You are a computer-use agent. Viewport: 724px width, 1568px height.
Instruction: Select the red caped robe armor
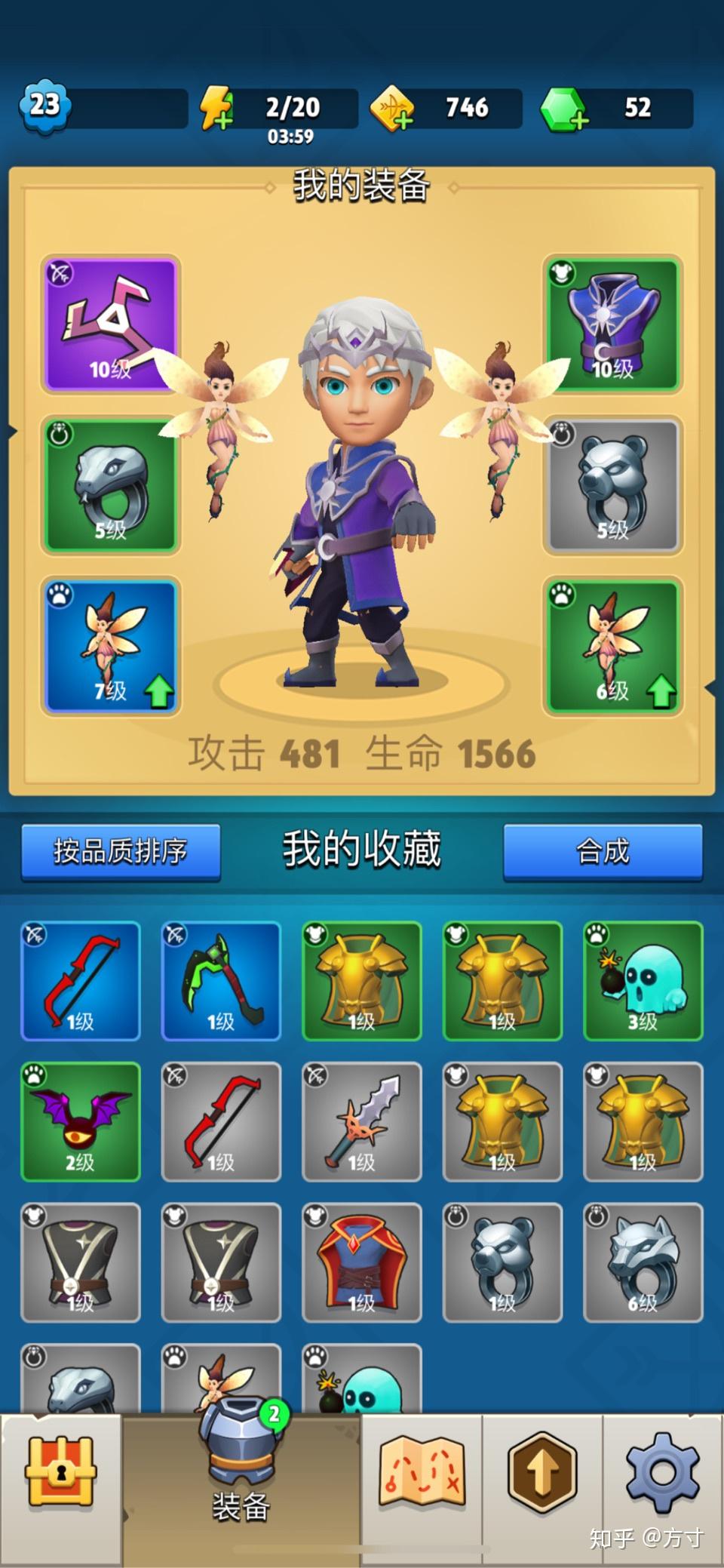362,1262
